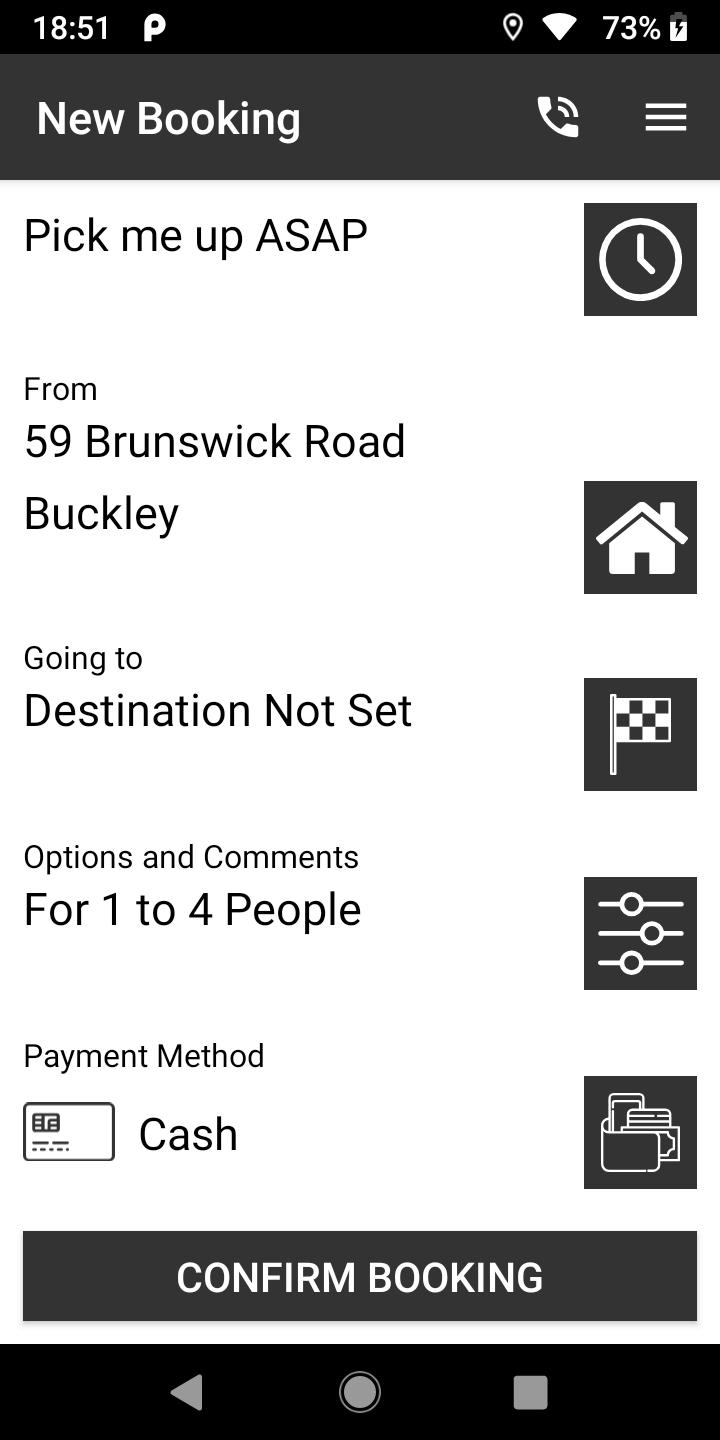Image resolution: width=720 pixels, height=1440 pixels.
Task: Call the taxi office via phone icon
Action: [x=557, y=117]
